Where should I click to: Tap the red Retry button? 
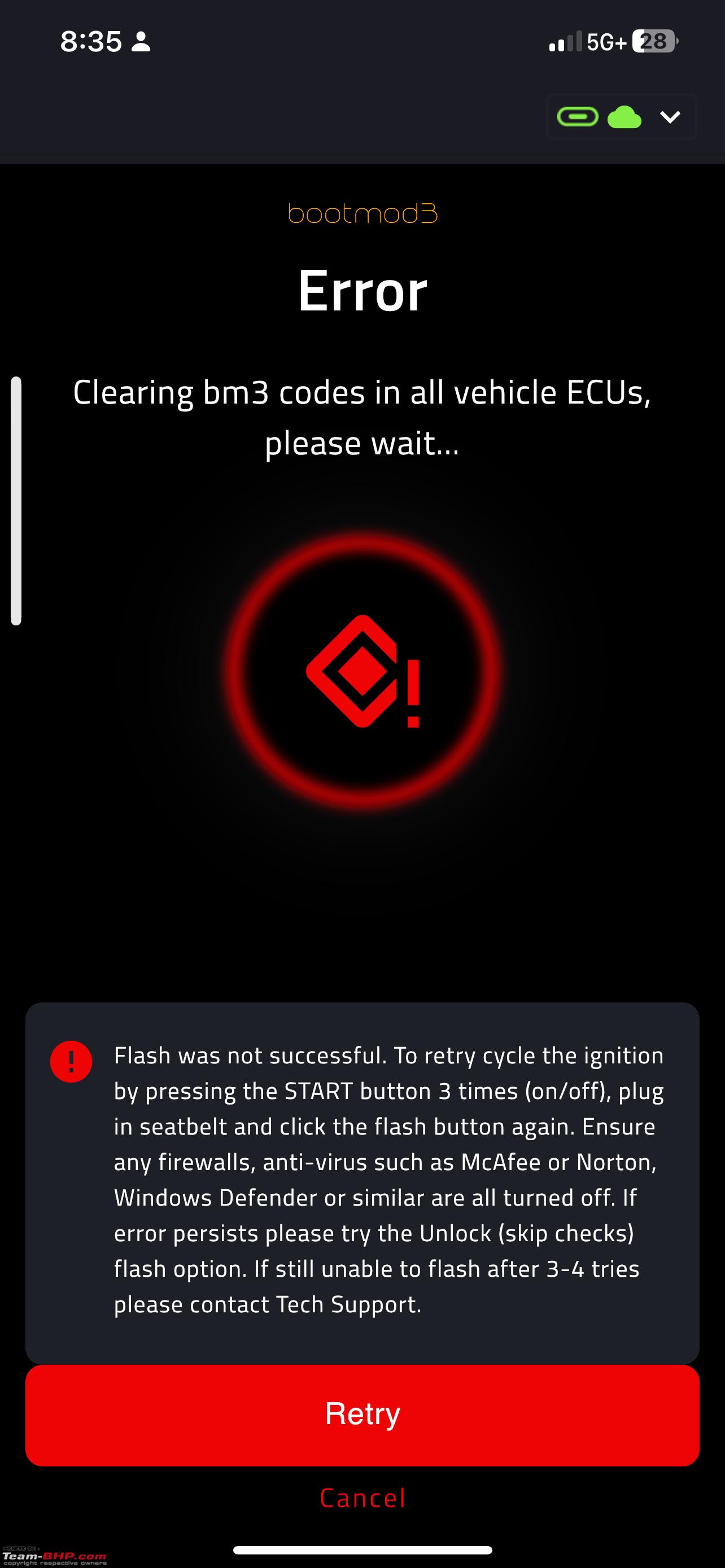[x=362, y=1414]
